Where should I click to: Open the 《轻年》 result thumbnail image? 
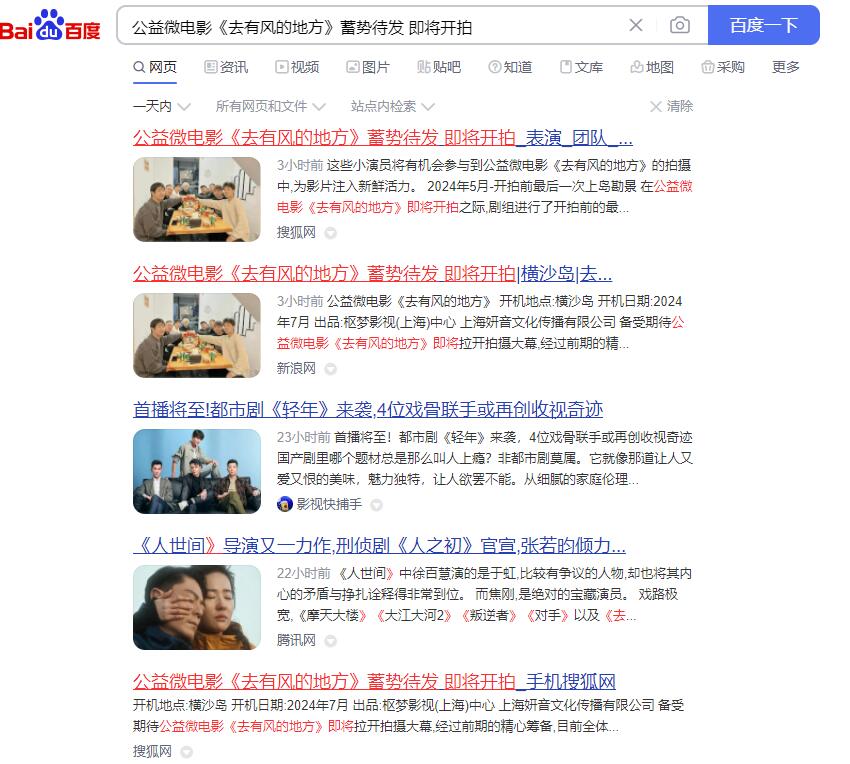coord(197,471)
